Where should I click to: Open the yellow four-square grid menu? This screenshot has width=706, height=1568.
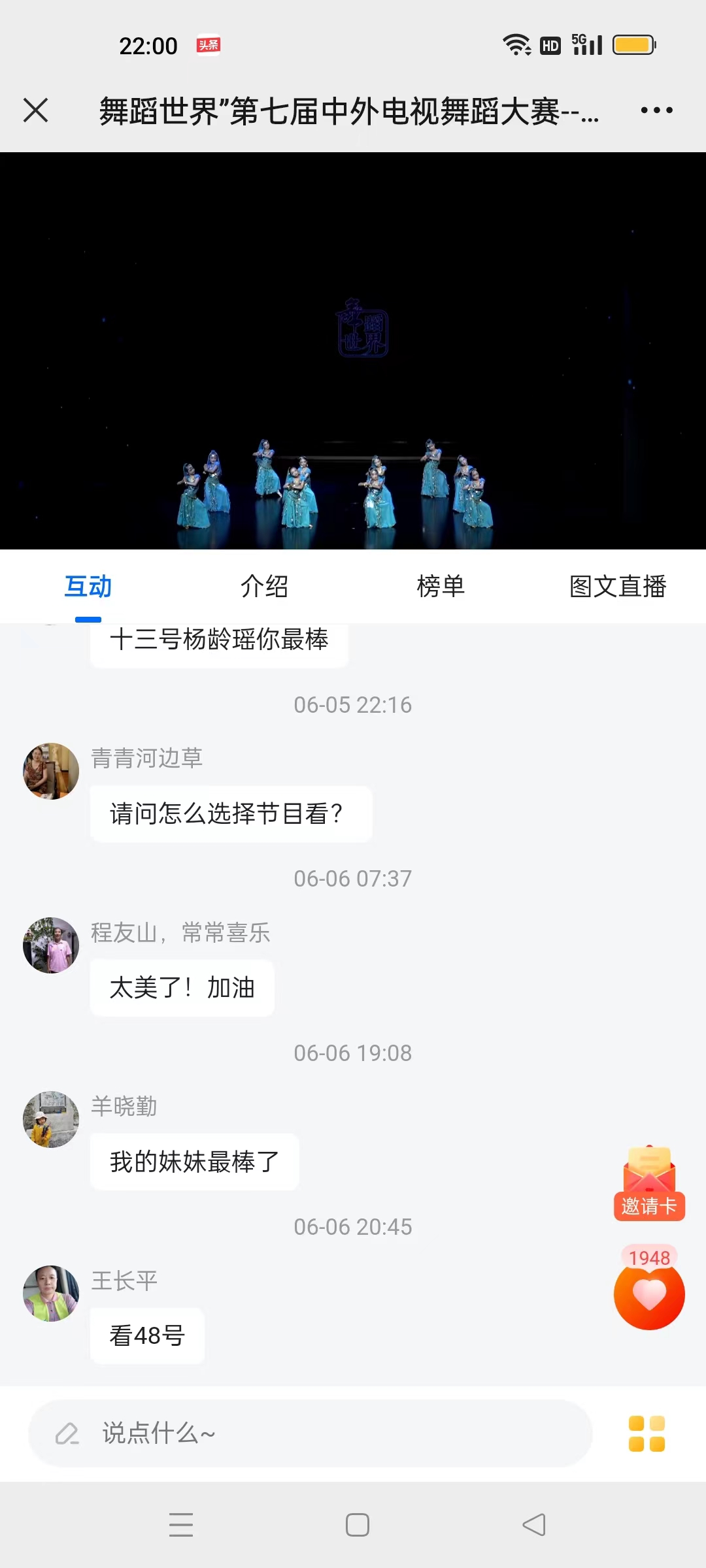(647, 1433)
